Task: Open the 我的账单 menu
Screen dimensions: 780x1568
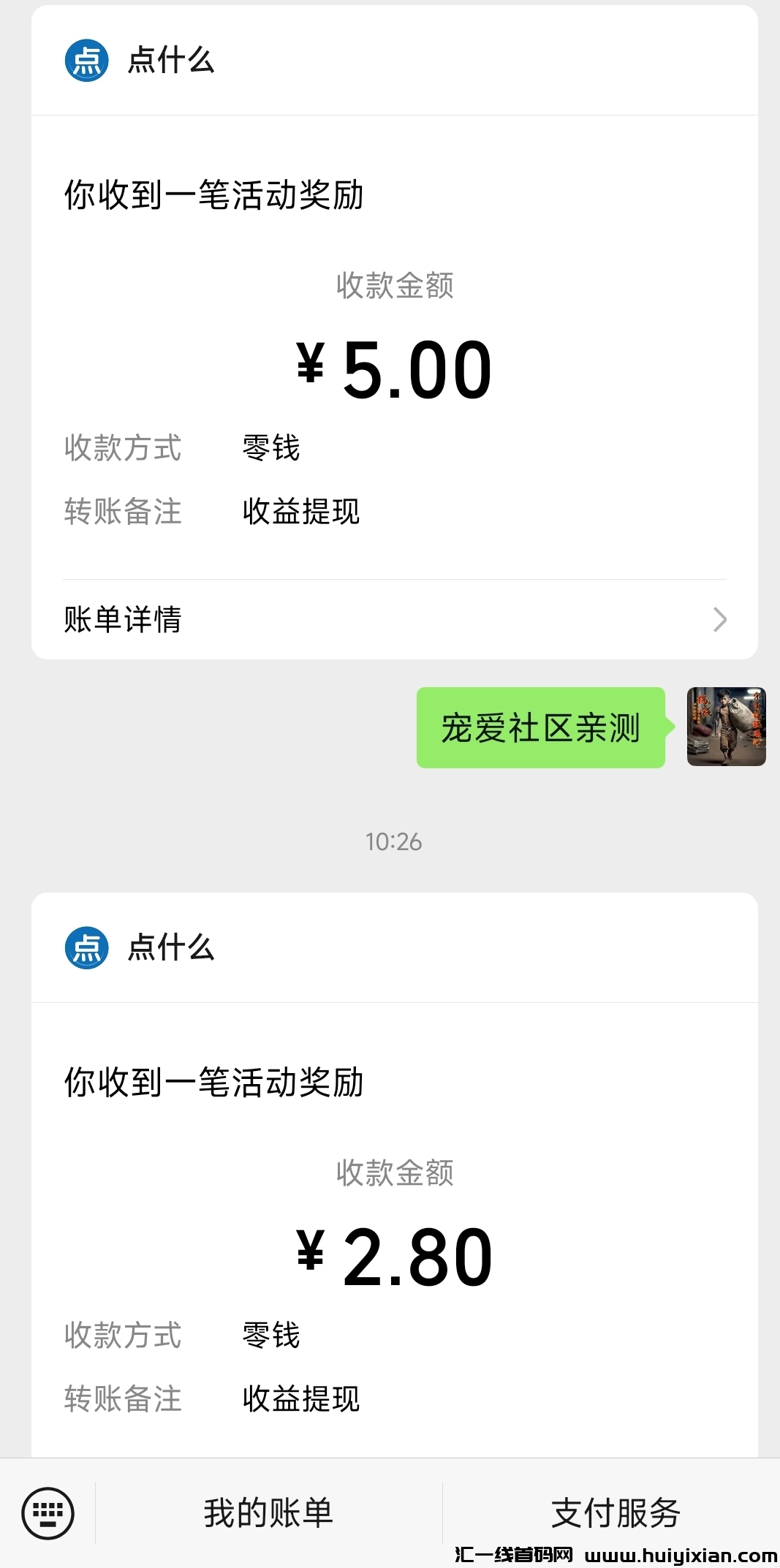Action: click(268, 1513)
